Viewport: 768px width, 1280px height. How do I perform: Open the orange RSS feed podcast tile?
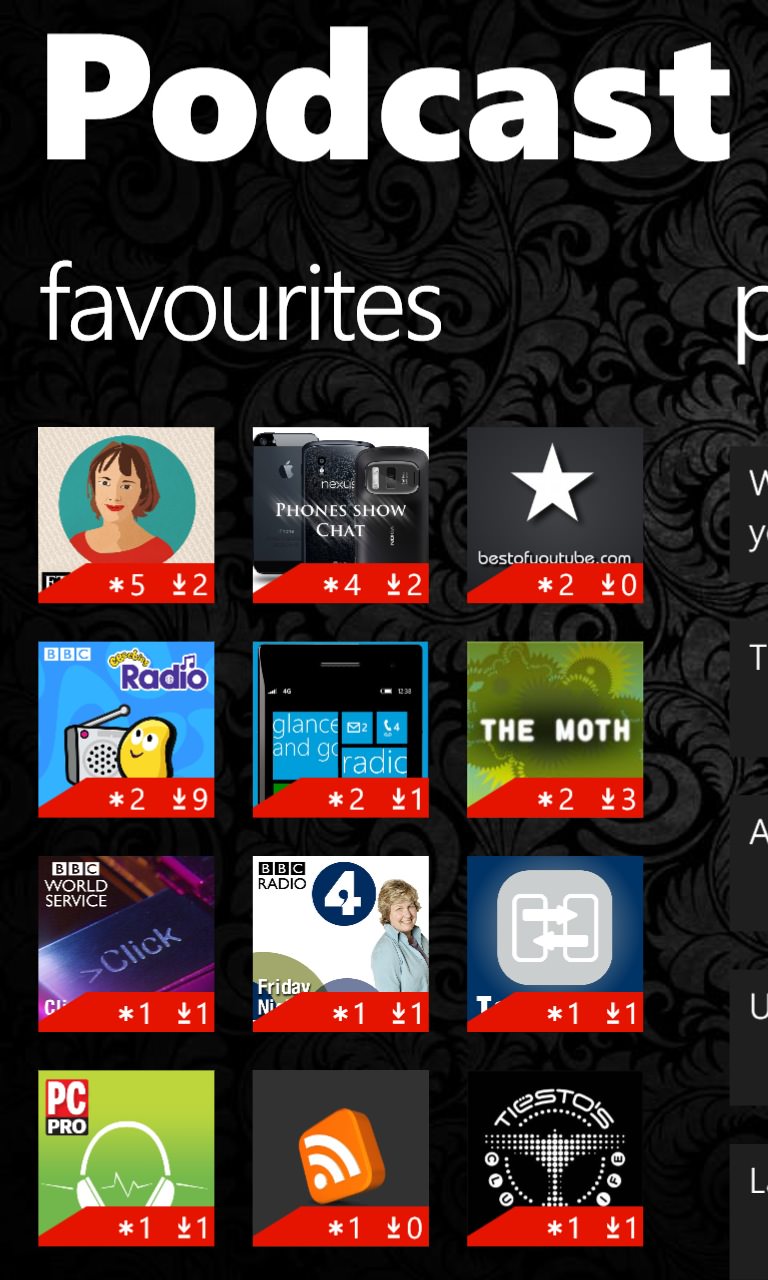click(x=340, y=1158)
